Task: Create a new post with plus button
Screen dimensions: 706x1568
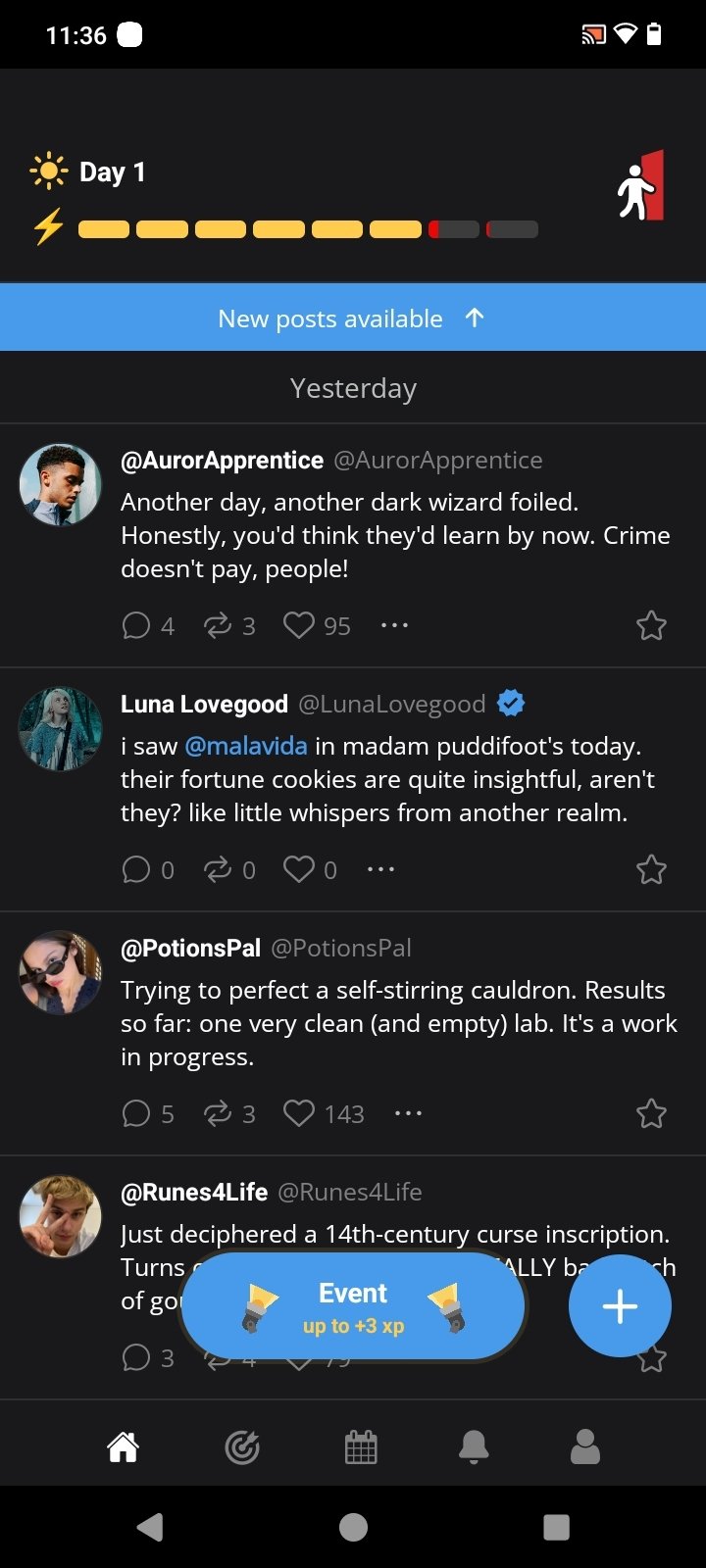Action: (x=620, y=1306)
